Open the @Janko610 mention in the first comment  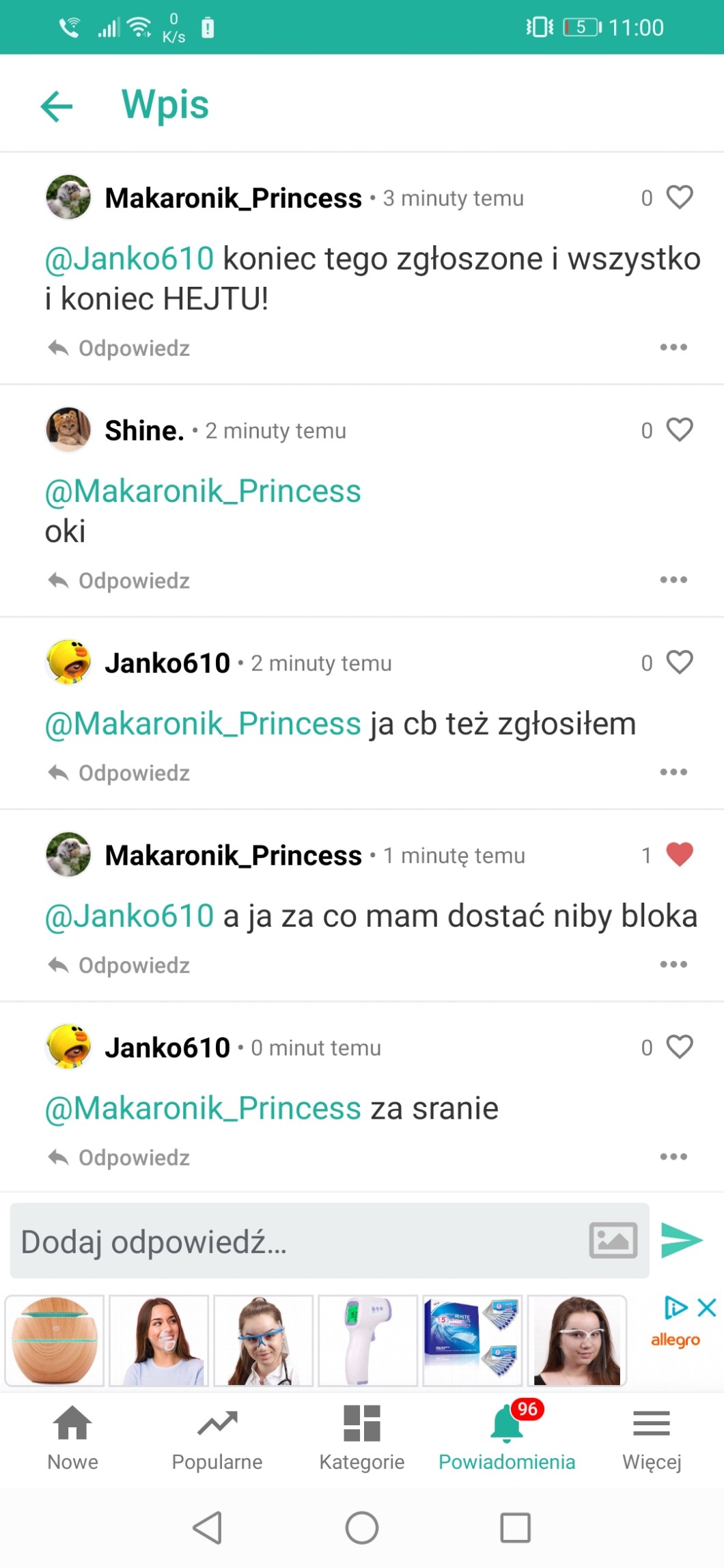pyautogui.click(x=130, y=259)
